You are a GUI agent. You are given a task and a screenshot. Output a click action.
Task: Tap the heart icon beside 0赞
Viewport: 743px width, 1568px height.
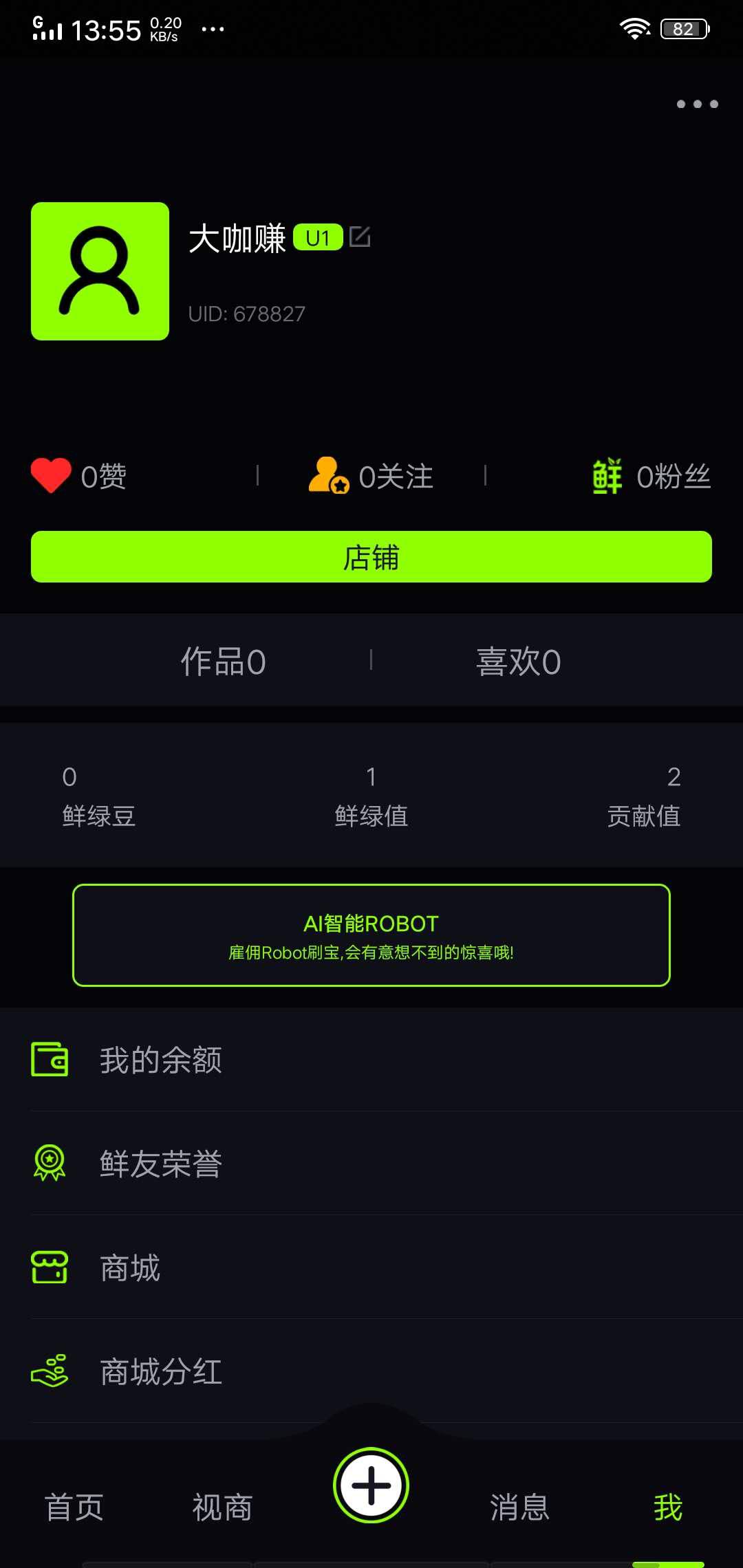tap(50, 475)
